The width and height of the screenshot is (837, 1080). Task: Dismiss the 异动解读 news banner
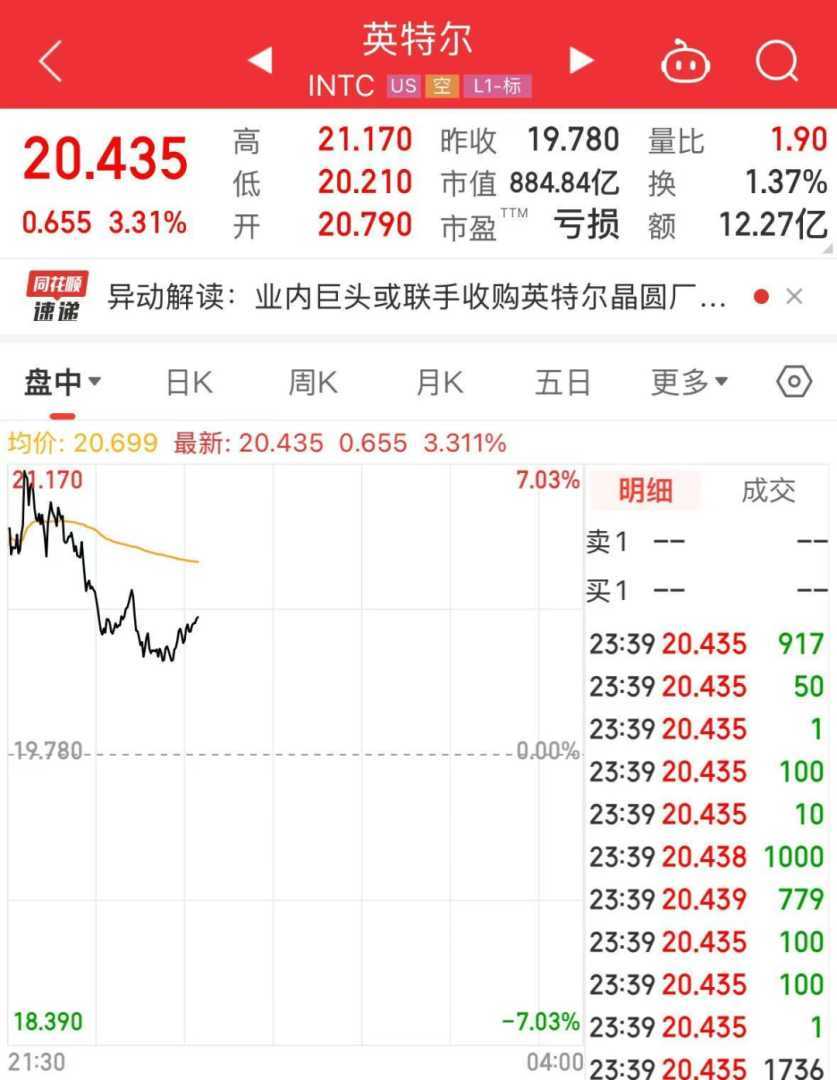click(x=794, y=296)
